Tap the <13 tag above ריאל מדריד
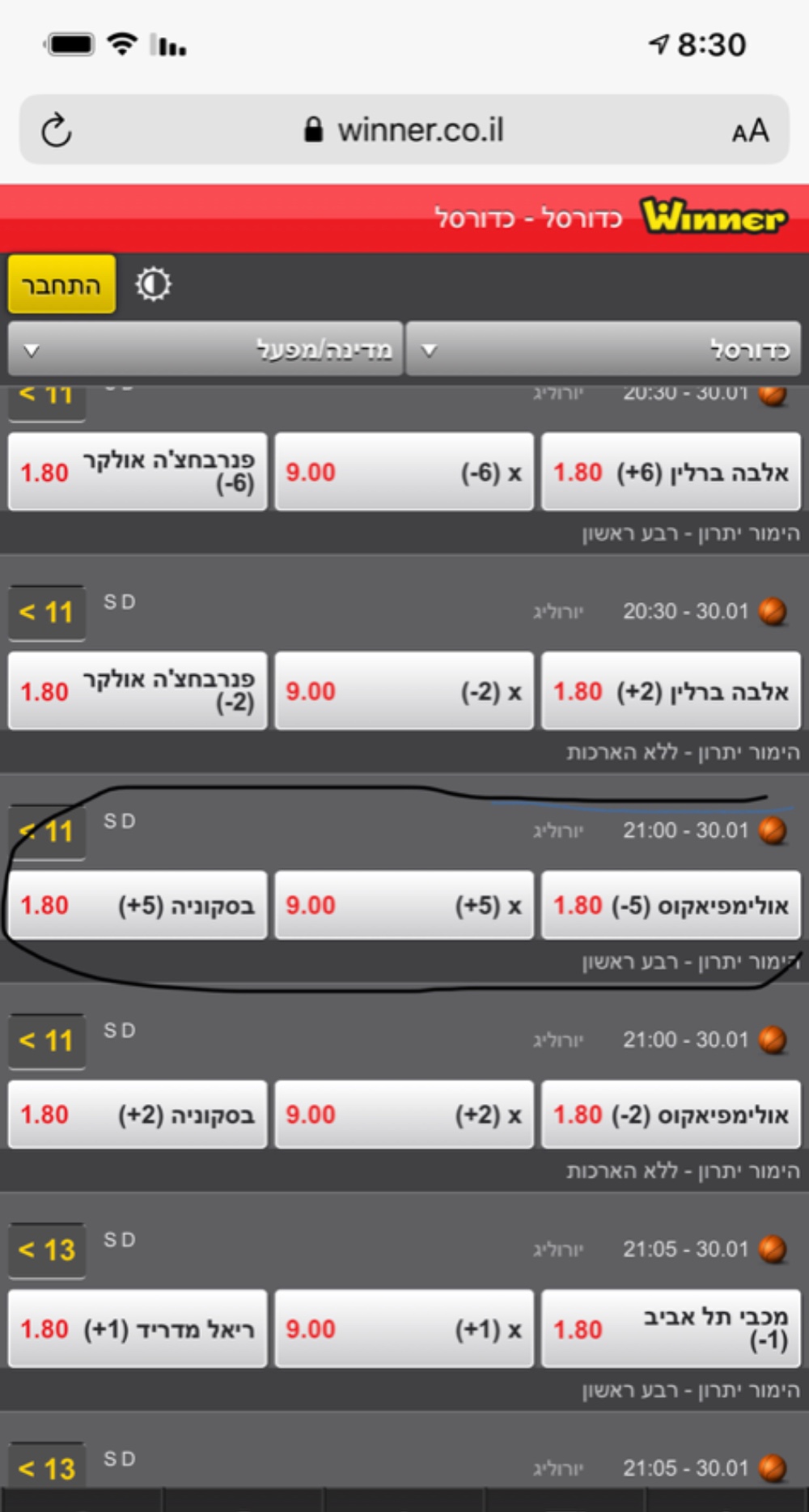This screenshot has height=1512, width=809. (x=47, y=1251)
